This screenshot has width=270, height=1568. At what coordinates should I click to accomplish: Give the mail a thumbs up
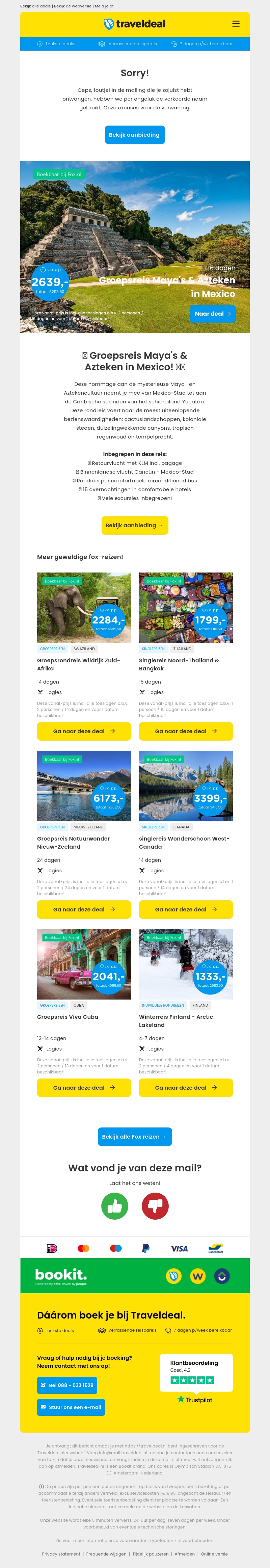click(114, 1206)
